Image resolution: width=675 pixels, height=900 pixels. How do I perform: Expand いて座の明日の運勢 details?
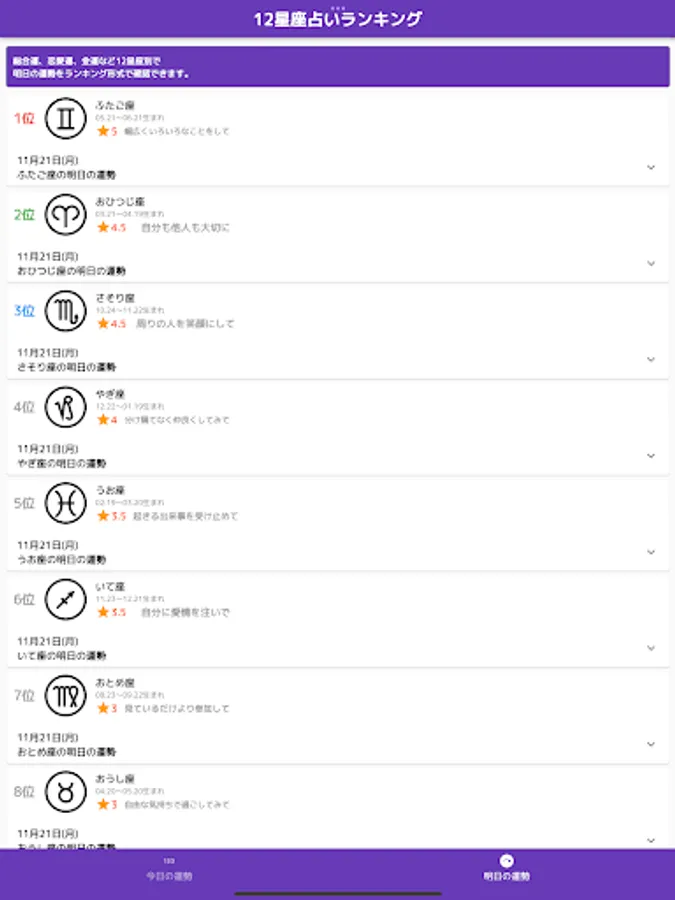[x=651, y=648]
